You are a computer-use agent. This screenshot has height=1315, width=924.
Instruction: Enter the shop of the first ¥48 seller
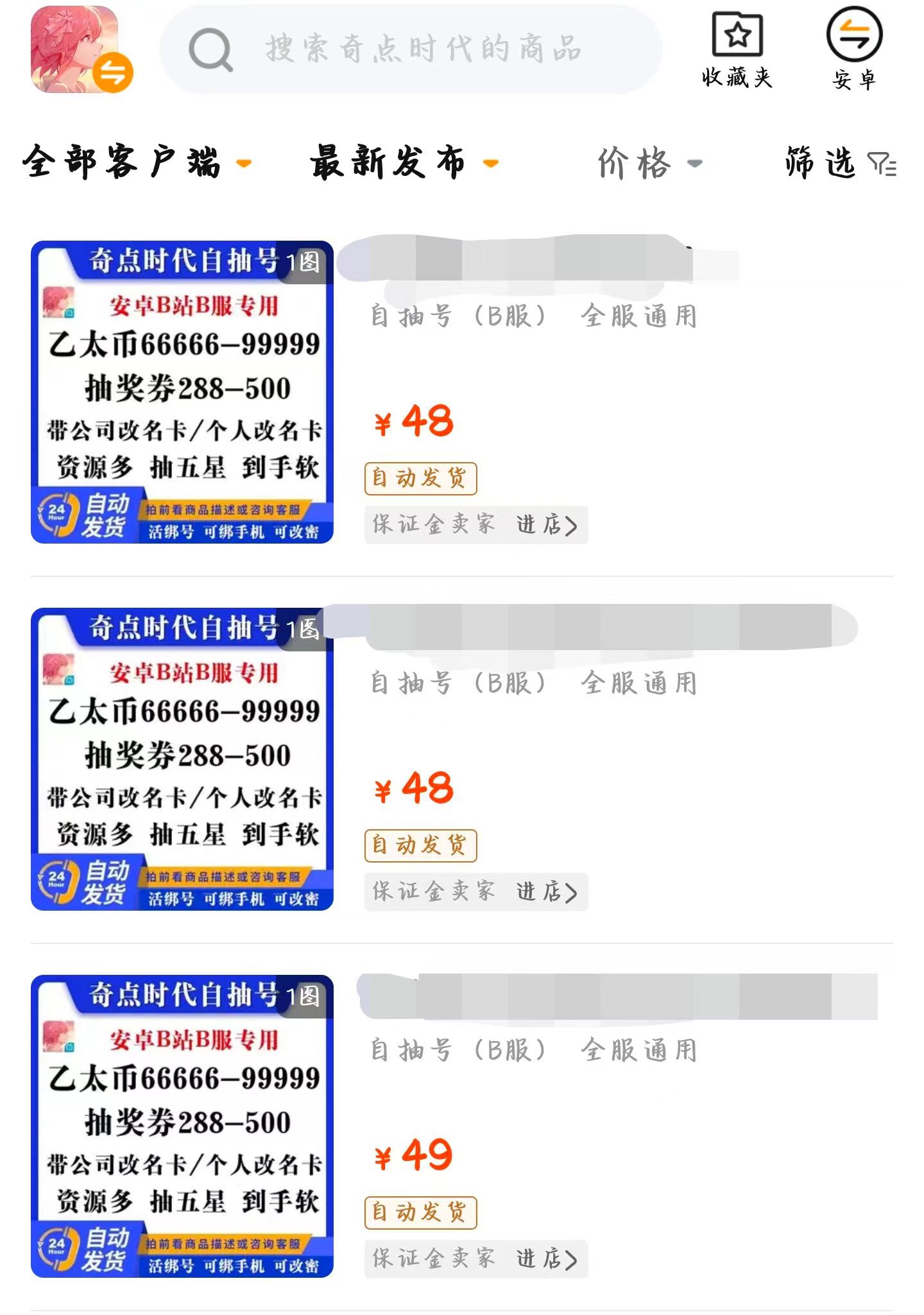547,525
